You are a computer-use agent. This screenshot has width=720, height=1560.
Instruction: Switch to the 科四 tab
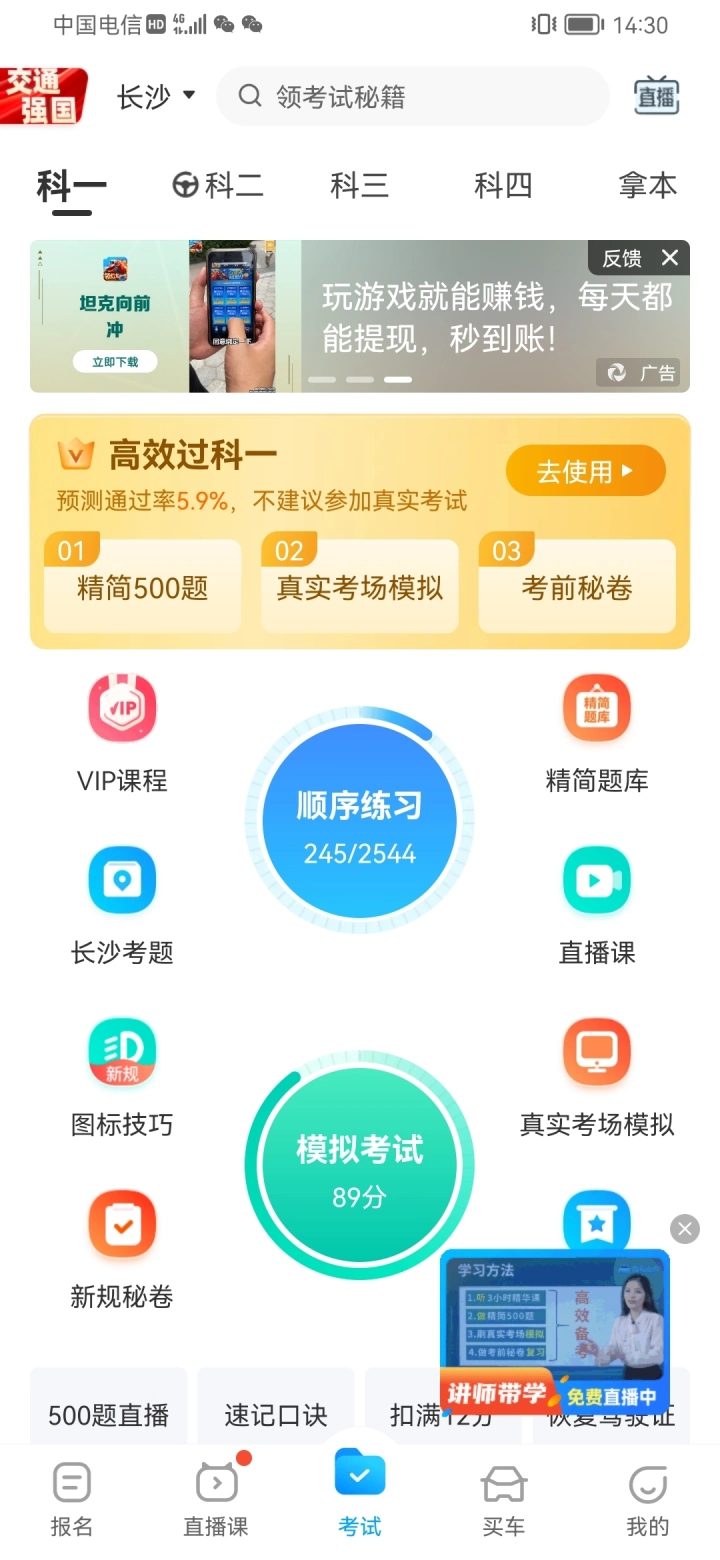(x=503, y=186)
